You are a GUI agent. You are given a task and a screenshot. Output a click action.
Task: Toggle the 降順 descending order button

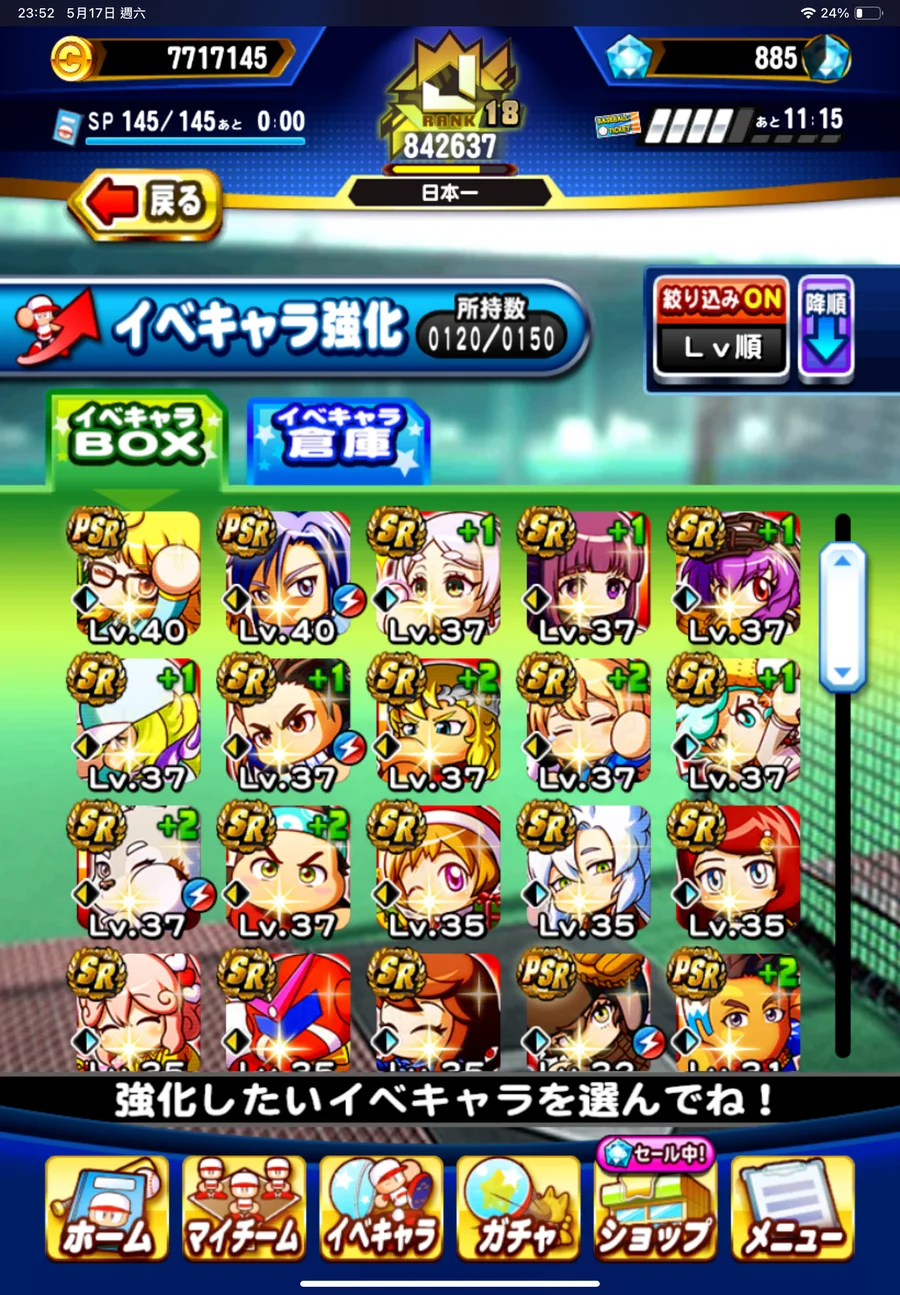[x=825, y=328]
